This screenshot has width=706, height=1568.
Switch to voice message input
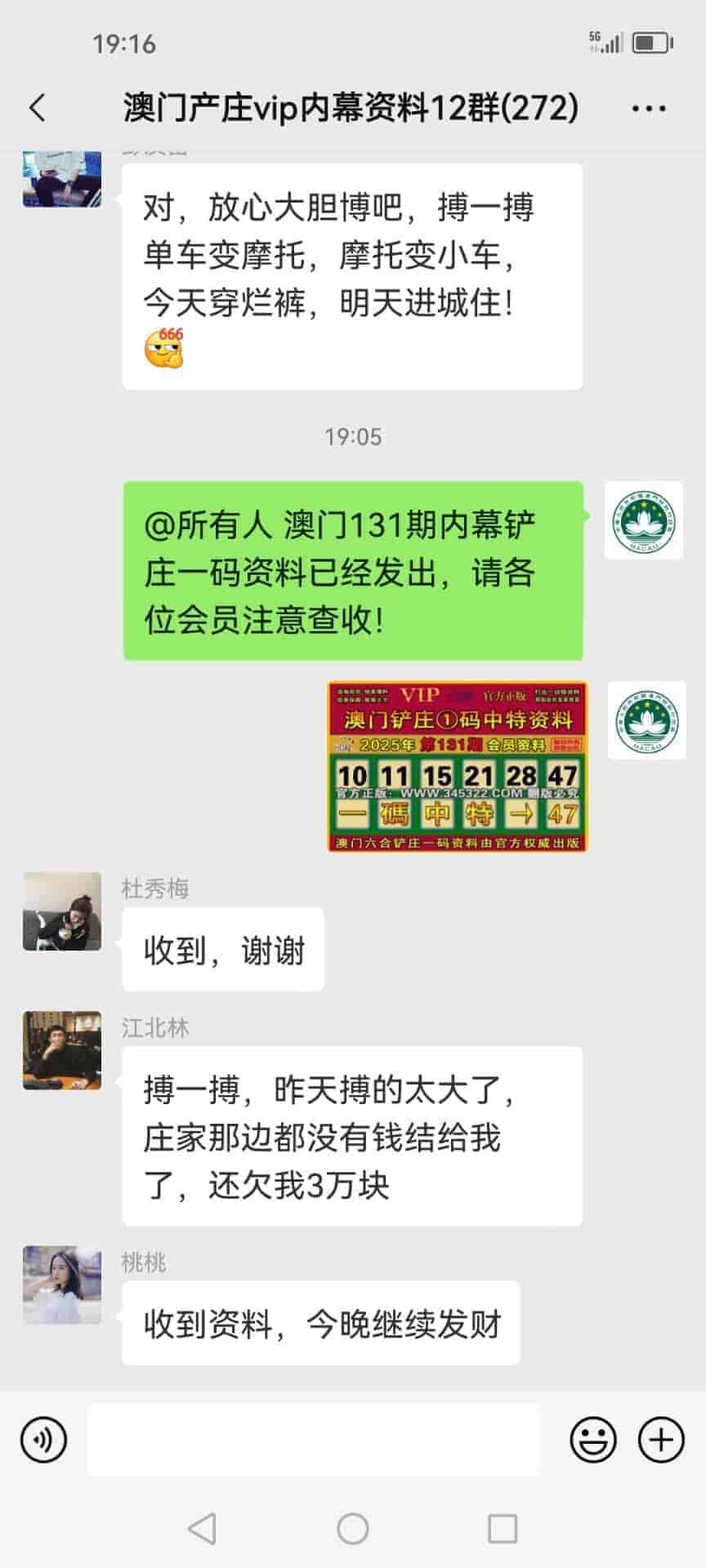(x=44, y=1439)
